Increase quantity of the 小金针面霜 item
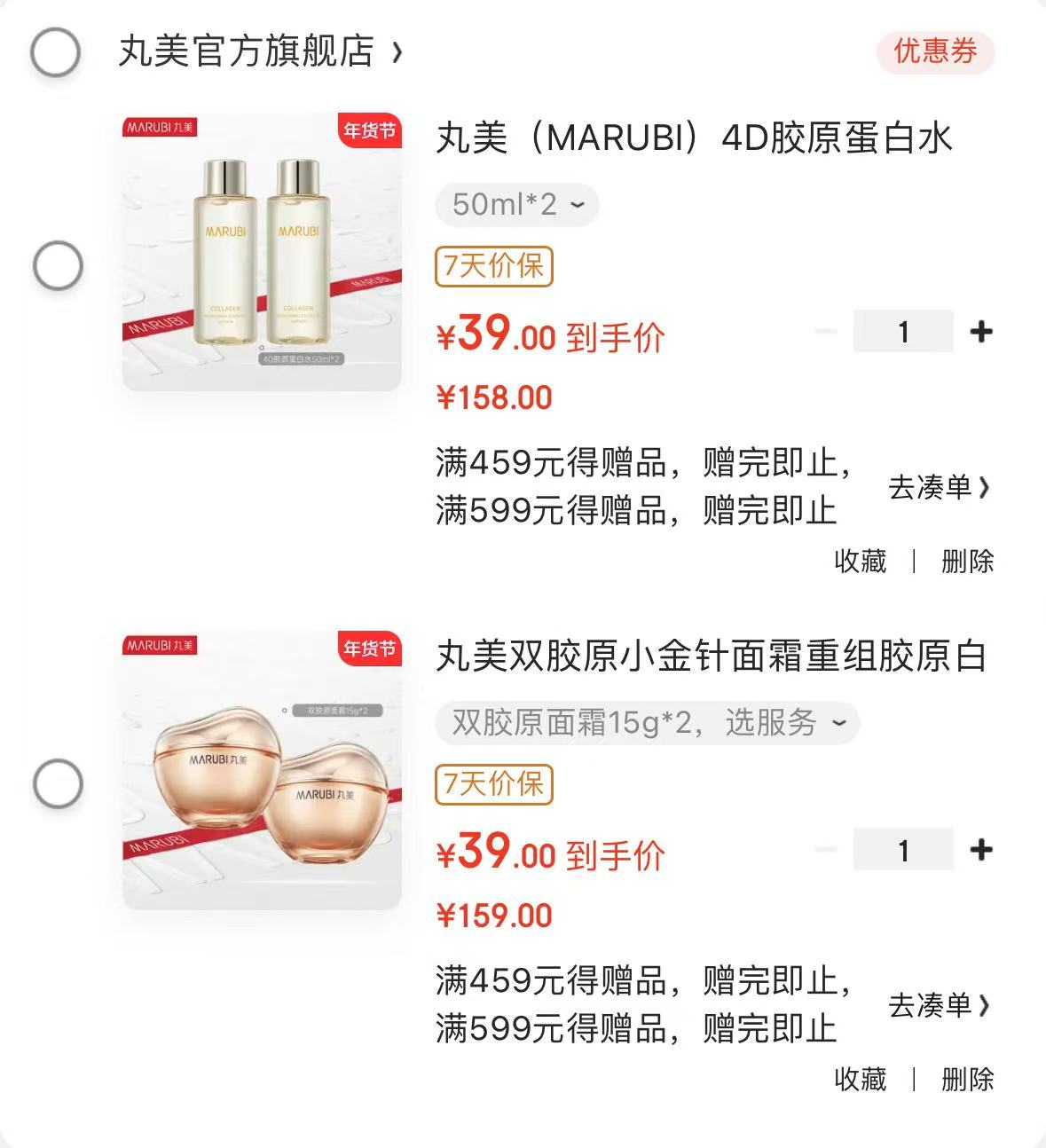Image resolution: width=1046 pixels, height=1148 pixels. (x=981, y=849)
